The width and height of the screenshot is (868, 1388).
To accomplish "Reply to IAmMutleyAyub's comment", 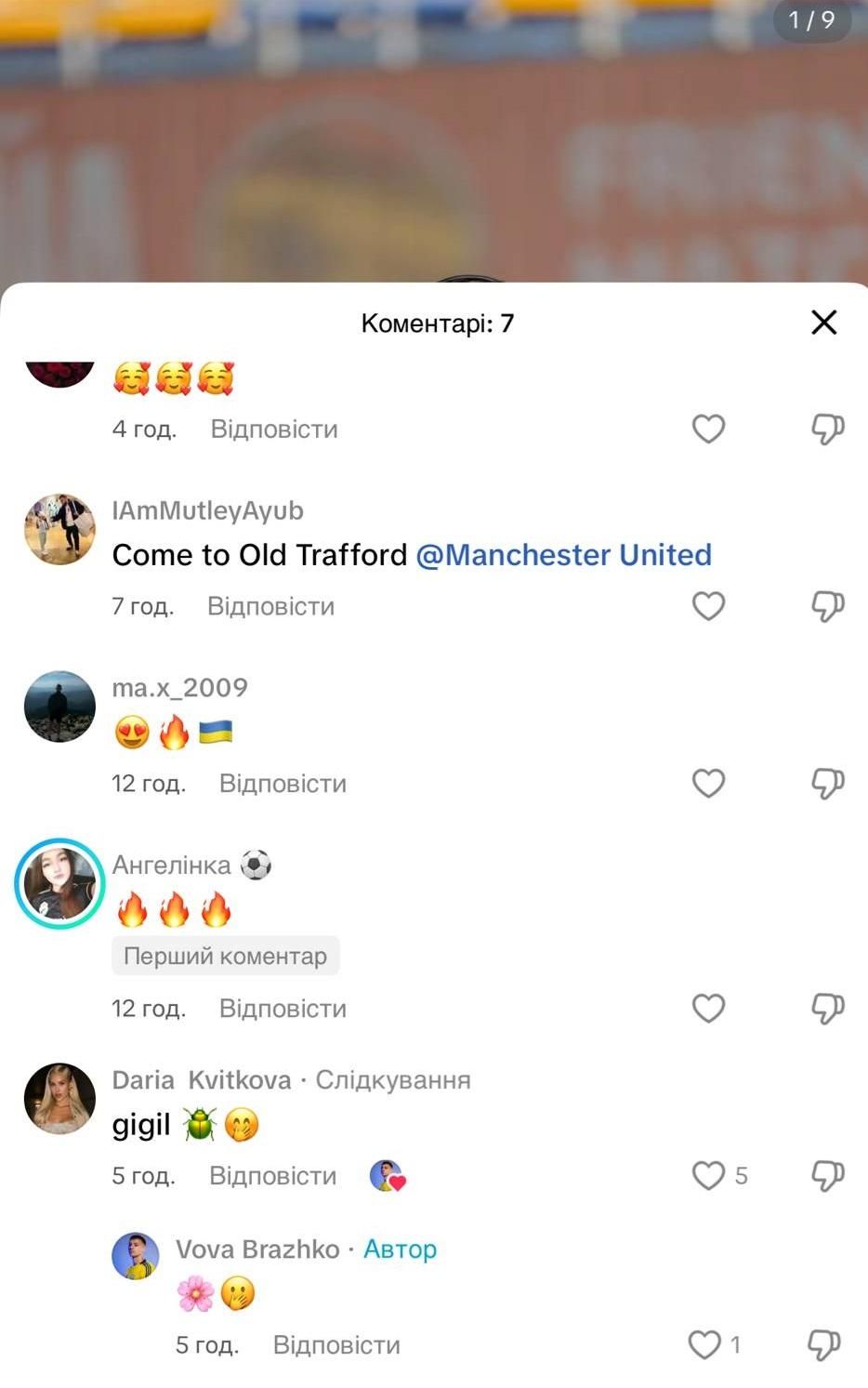I will [x=270, y=607].
